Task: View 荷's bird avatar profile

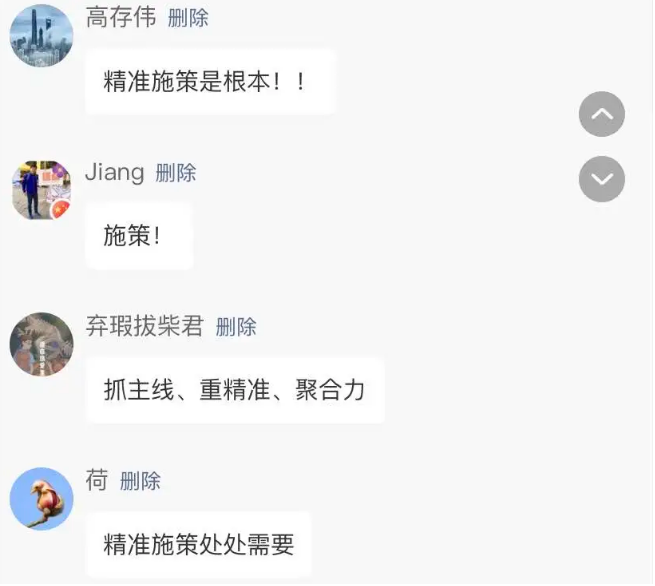Action: 41,498
